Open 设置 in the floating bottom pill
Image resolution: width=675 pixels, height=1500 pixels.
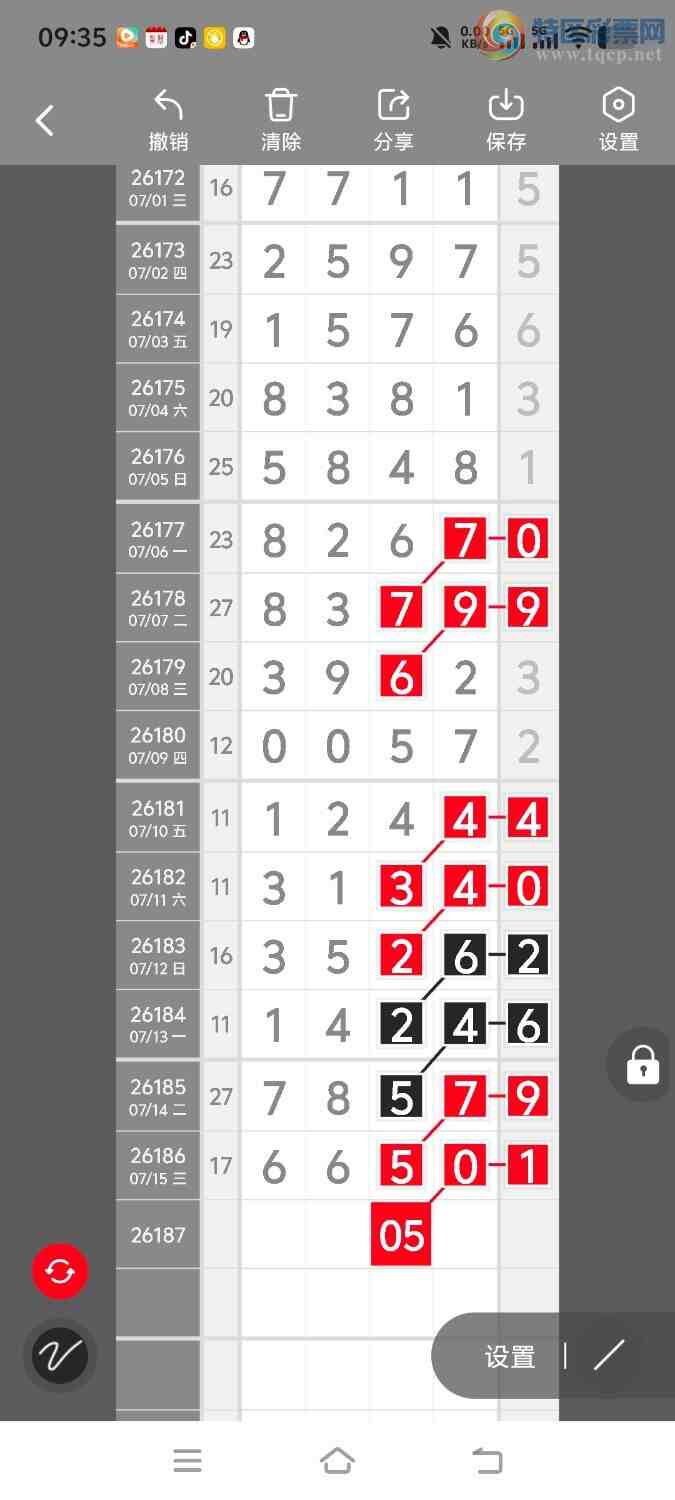[510, 1357]
